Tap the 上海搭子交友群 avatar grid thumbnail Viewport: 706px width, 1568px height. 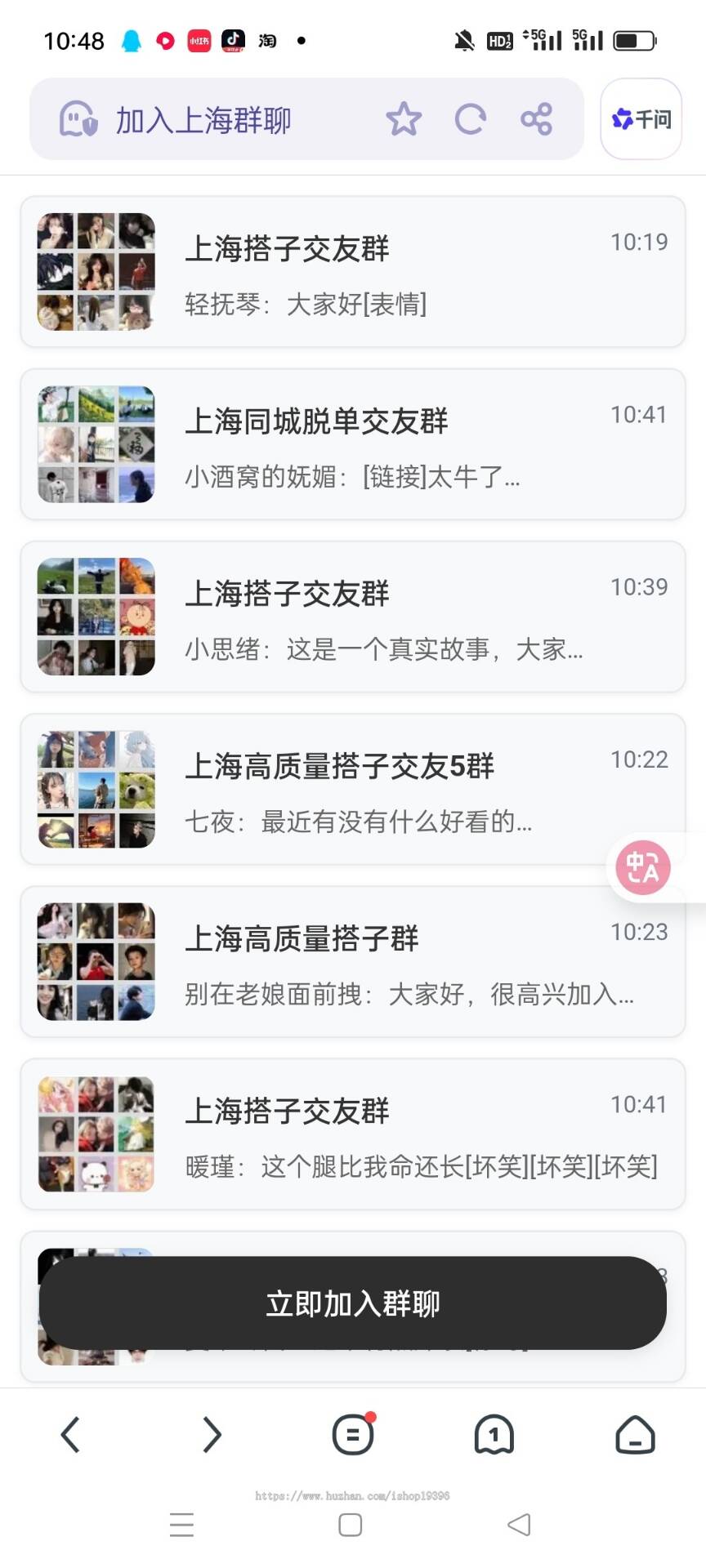96,272
